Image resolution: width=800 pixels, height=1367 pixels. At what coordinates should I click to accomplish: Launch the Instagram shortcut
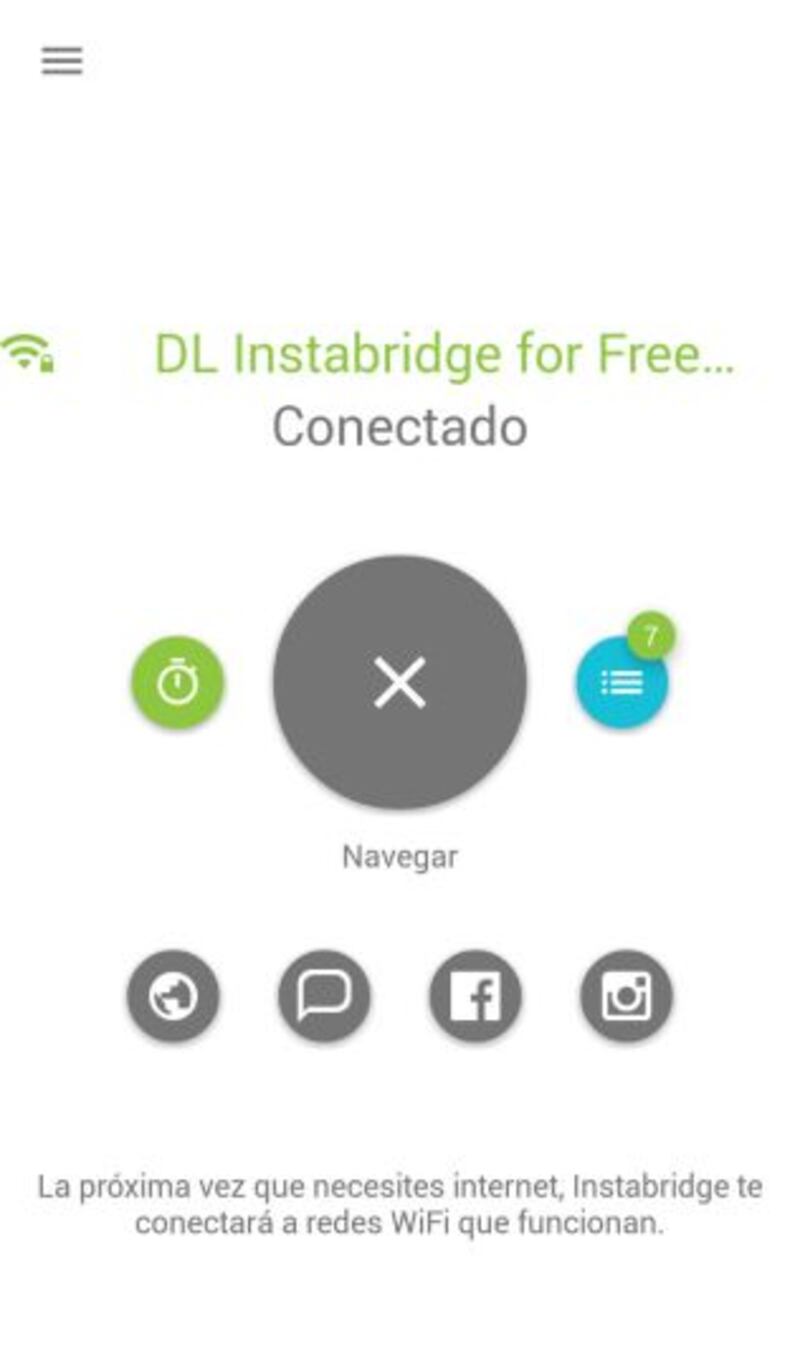coord(627,996)
